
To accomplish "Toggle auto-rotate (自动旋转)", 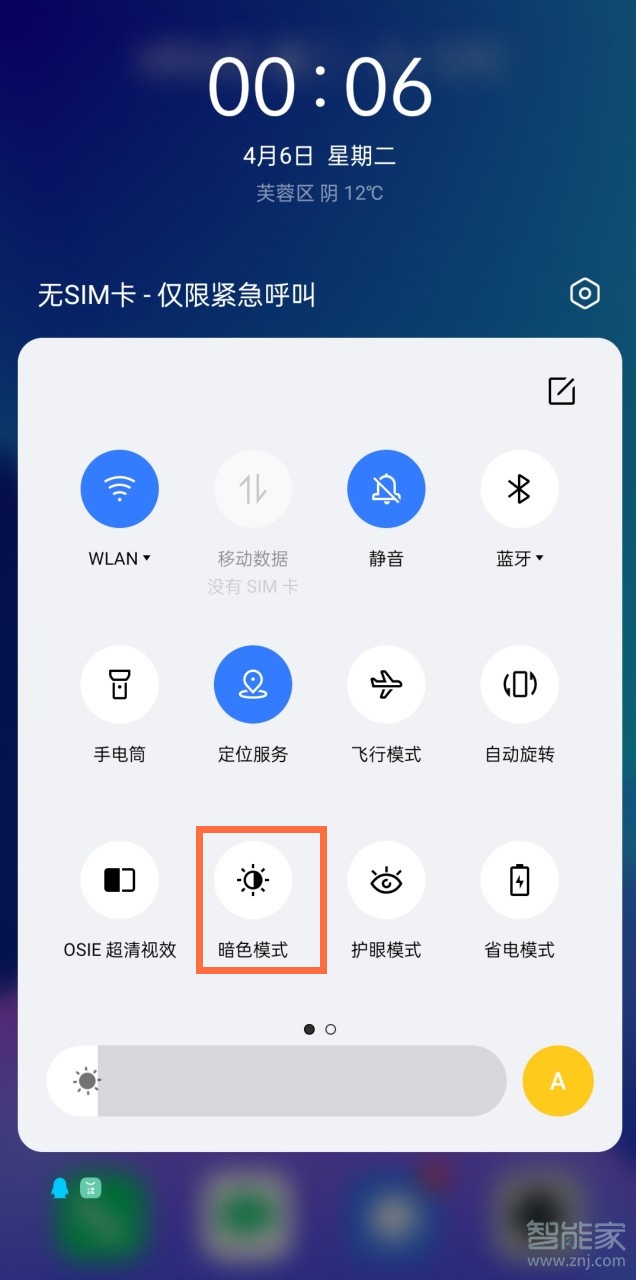I will [x=519, y=685].
